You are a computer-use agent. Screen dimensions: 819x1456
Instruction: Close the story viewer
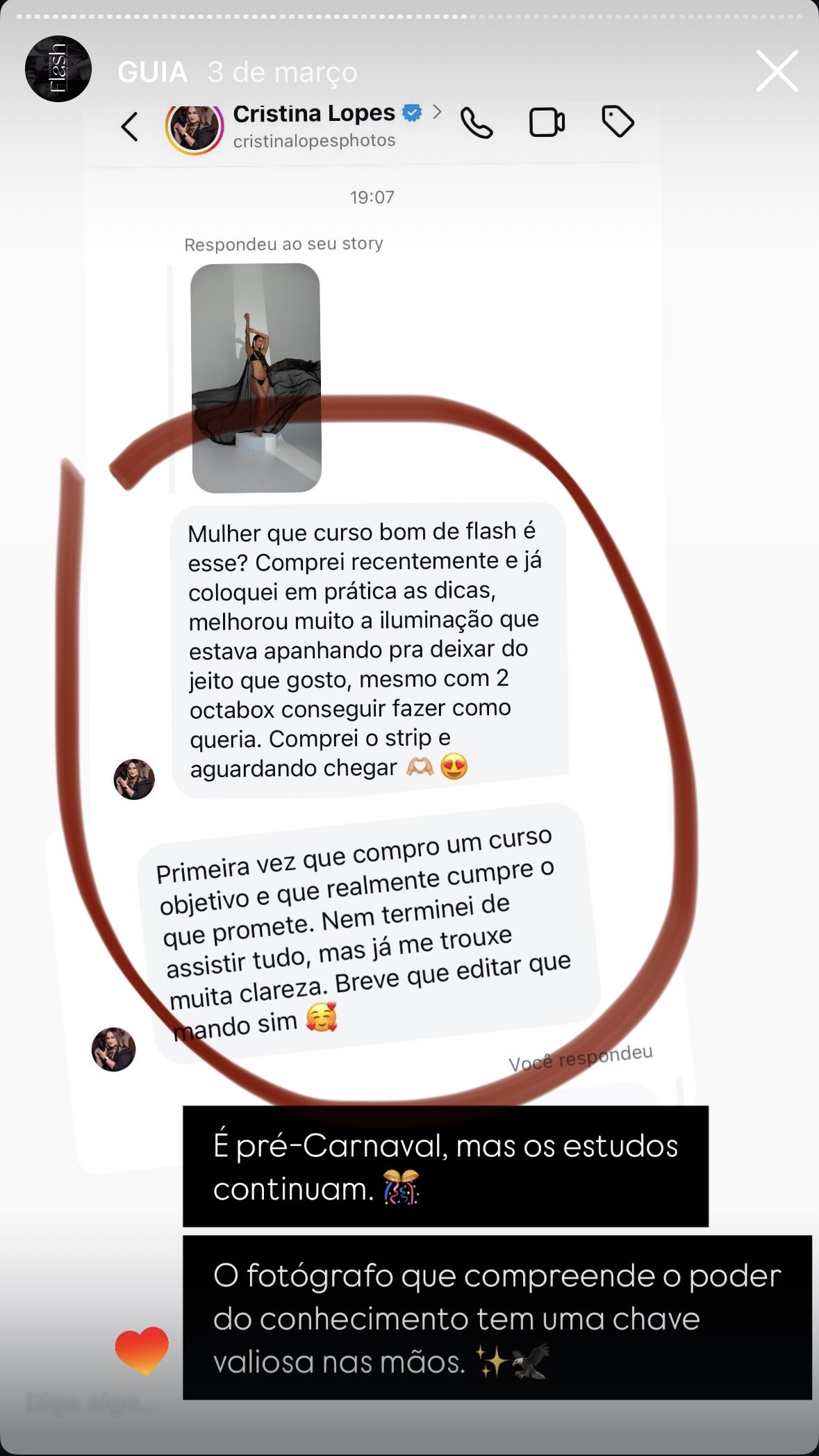coord(777,71)
